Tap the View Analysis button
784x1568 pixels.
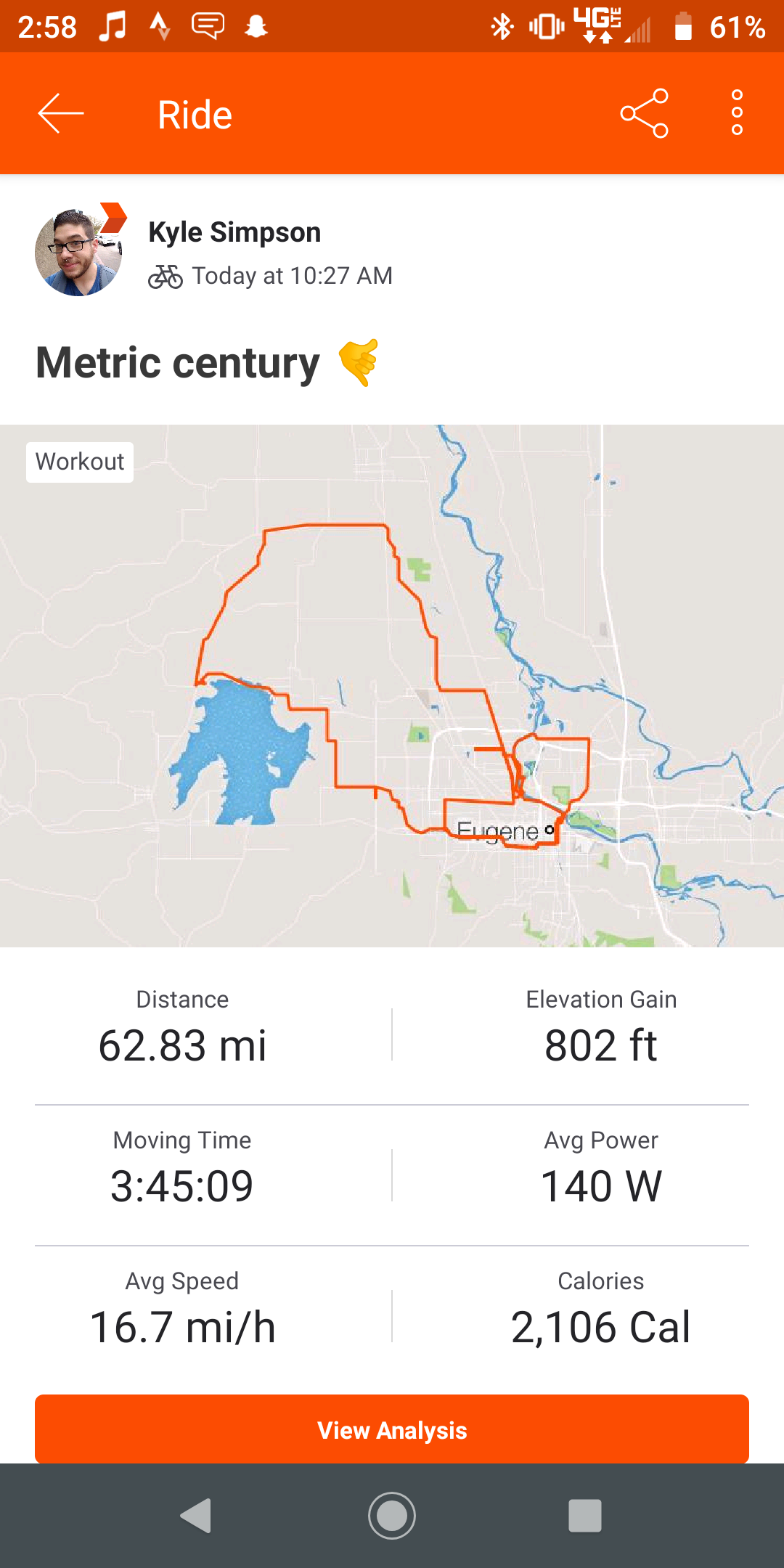392,1429
